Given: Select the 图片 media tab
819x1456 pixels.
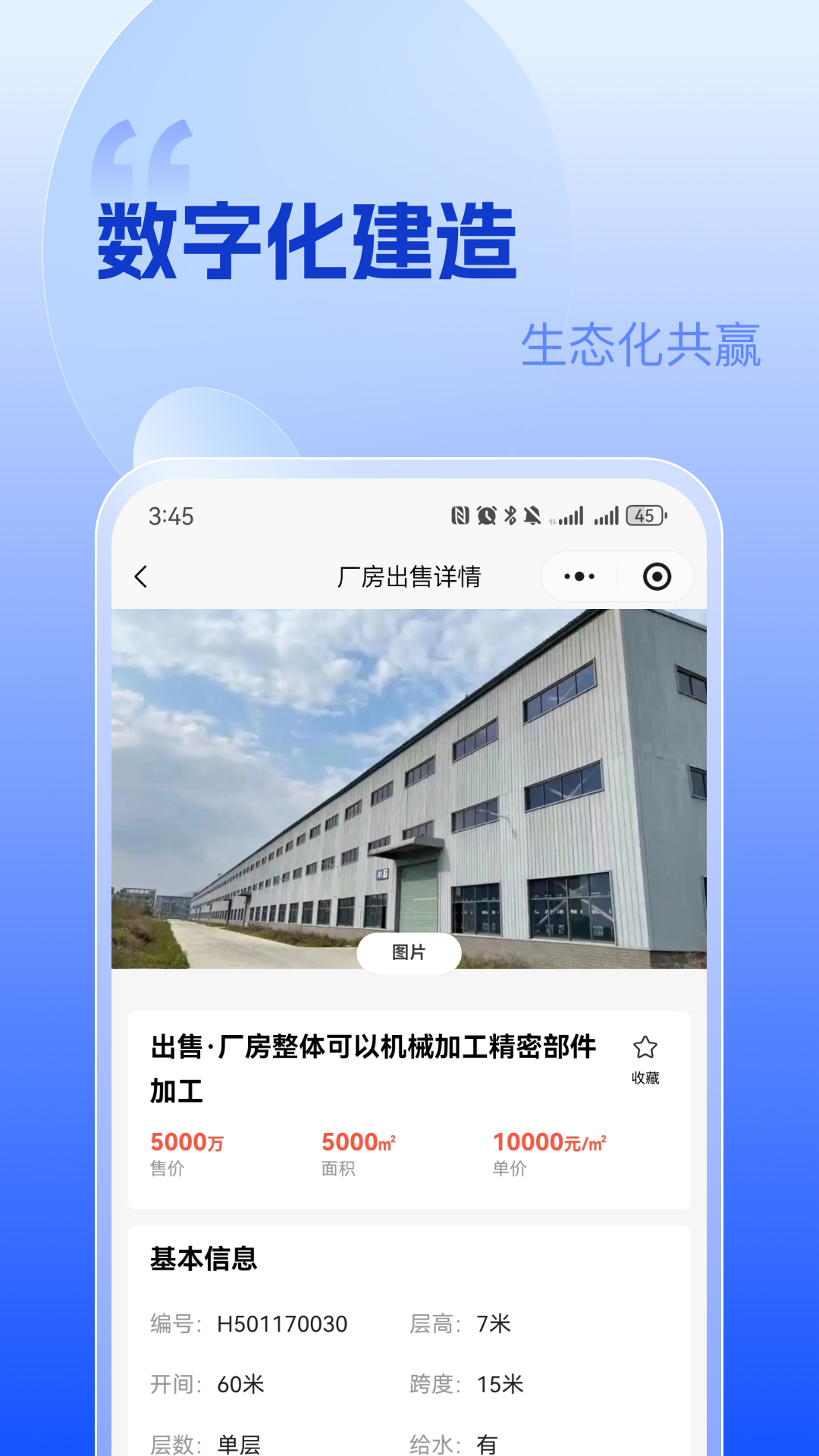Looking at the screenshot, I should [410, 952].
